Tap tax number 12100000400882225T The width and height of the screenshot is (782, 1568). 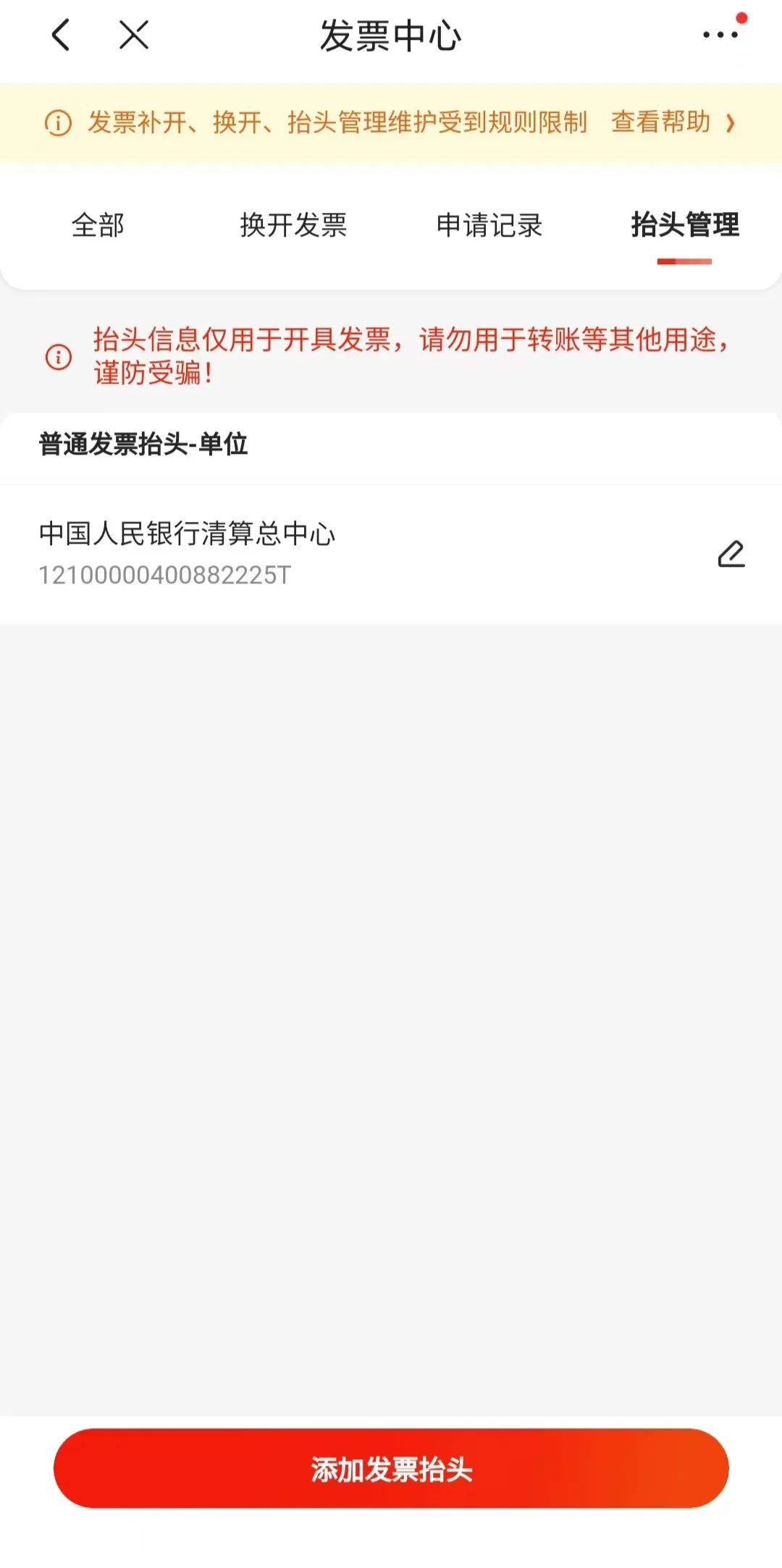click(164, 576)
